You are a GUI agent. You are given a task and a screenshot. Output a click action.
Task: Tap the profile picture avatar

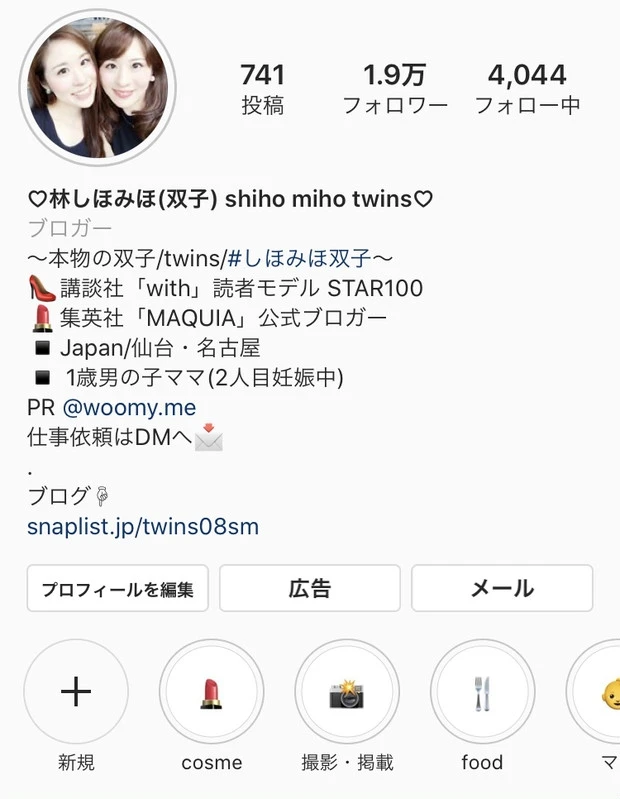pyautogui.click(x=97, y=88)
